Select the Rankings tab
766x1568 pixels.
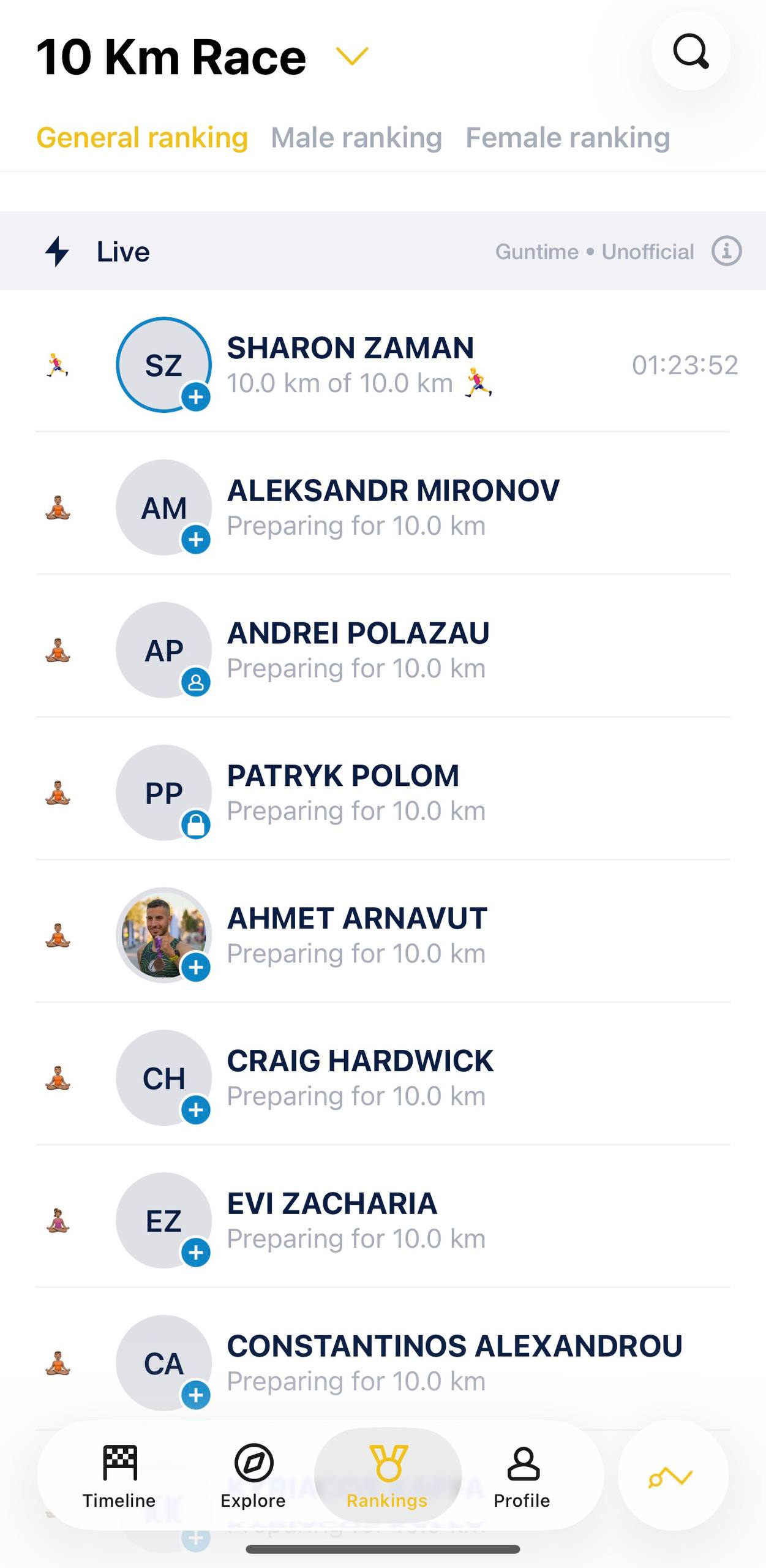click(387, 1477)
